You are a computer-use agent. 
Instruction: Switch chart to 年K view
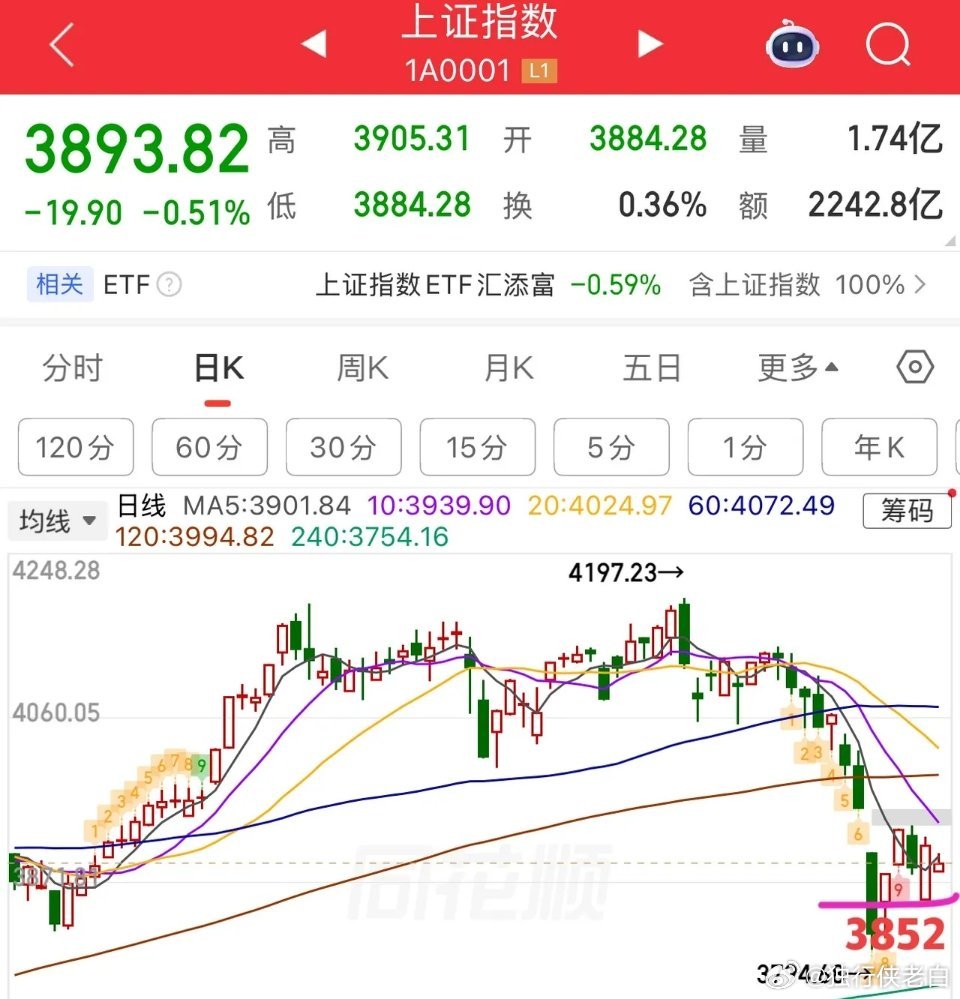tap(879, 447)
